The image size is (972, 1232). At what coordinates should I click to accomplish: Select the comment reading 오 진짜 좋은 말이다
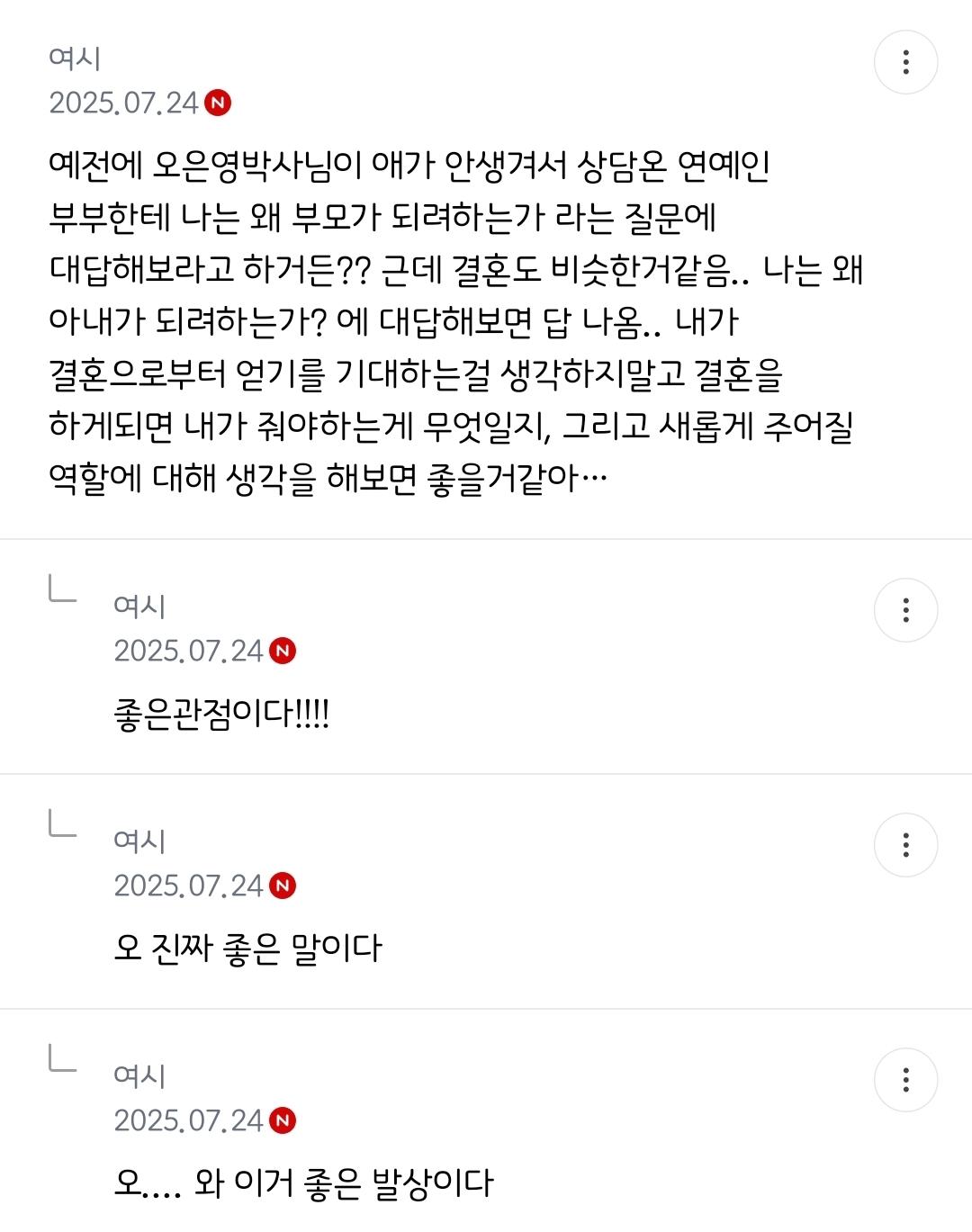pos(249,947)
